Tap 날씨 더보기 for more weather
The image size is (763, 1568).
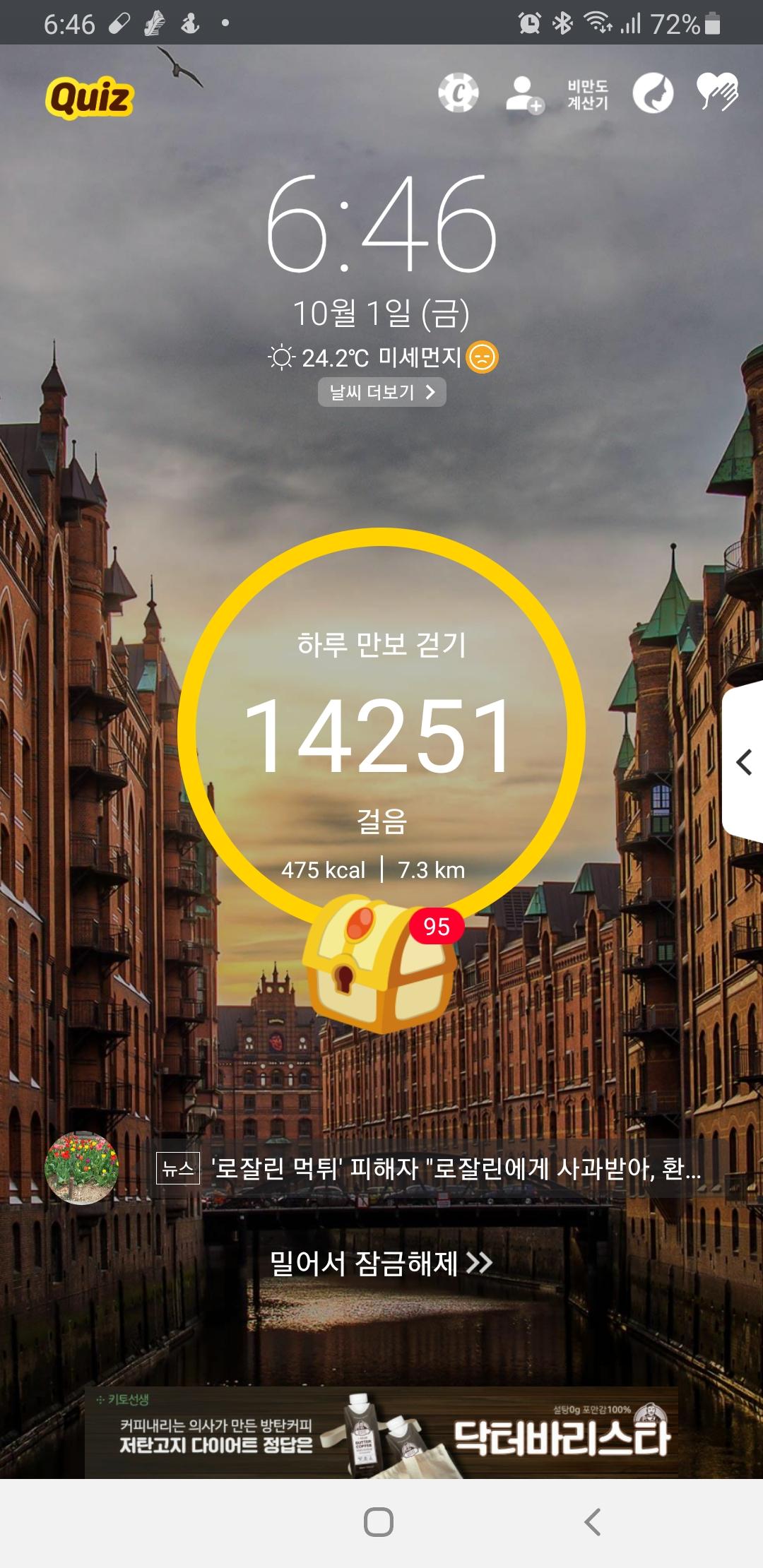click(x=381, y=392)
